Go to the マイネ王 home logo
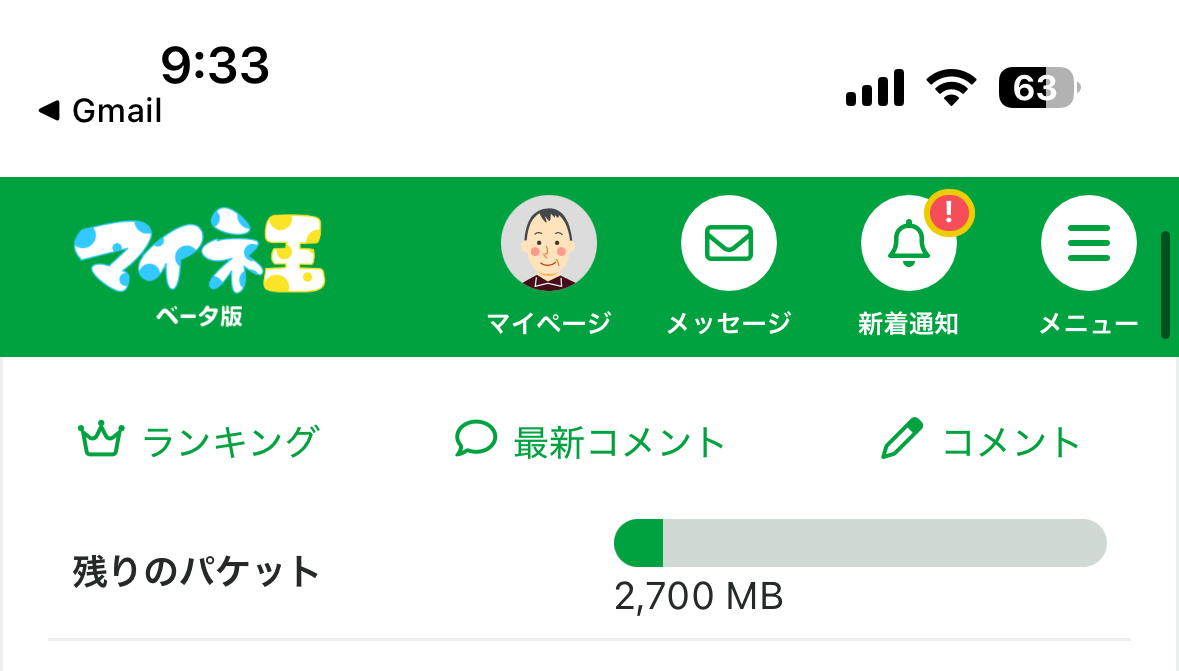This screenshot has width=1179, height=671. (200, 255)
